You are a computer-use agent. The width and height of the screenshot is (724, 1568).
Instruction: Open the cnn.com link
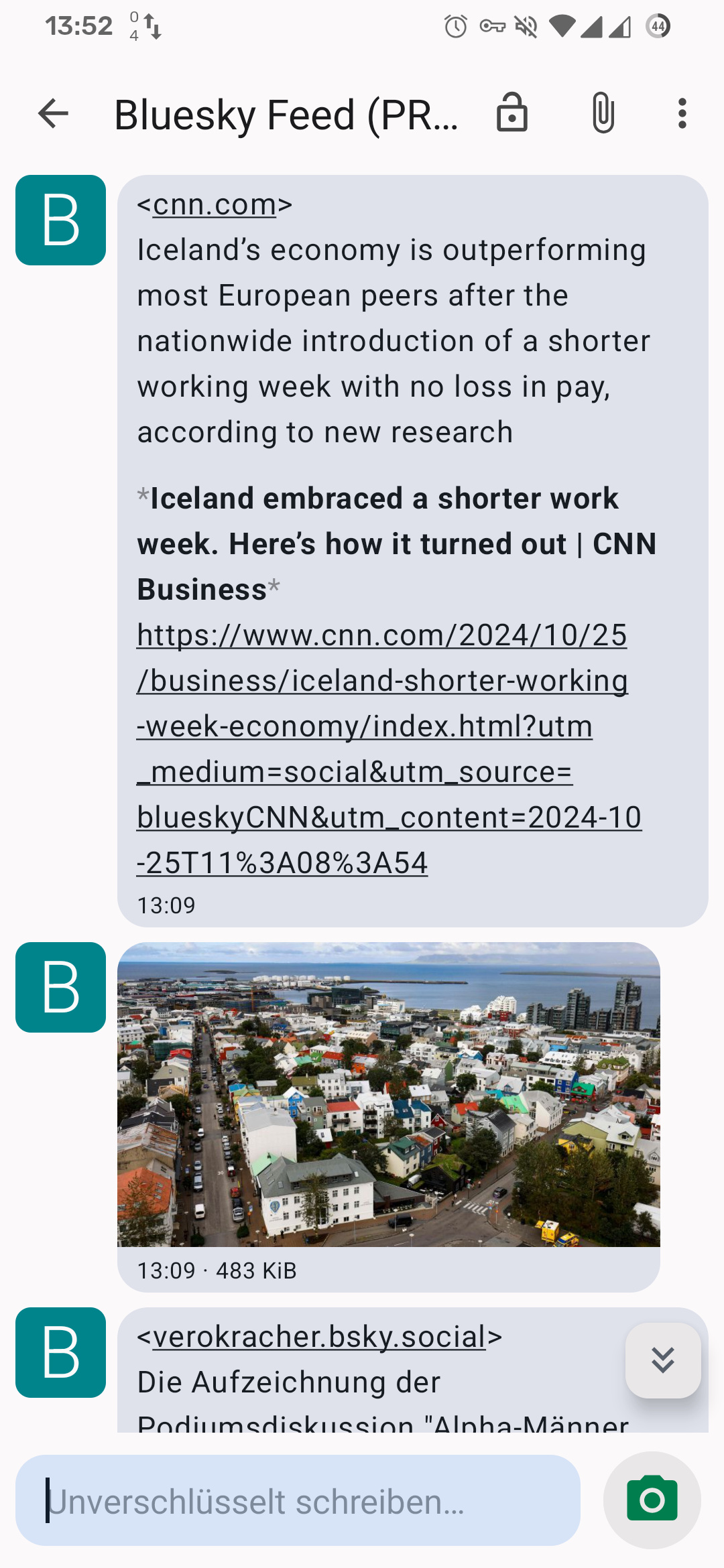215,205
